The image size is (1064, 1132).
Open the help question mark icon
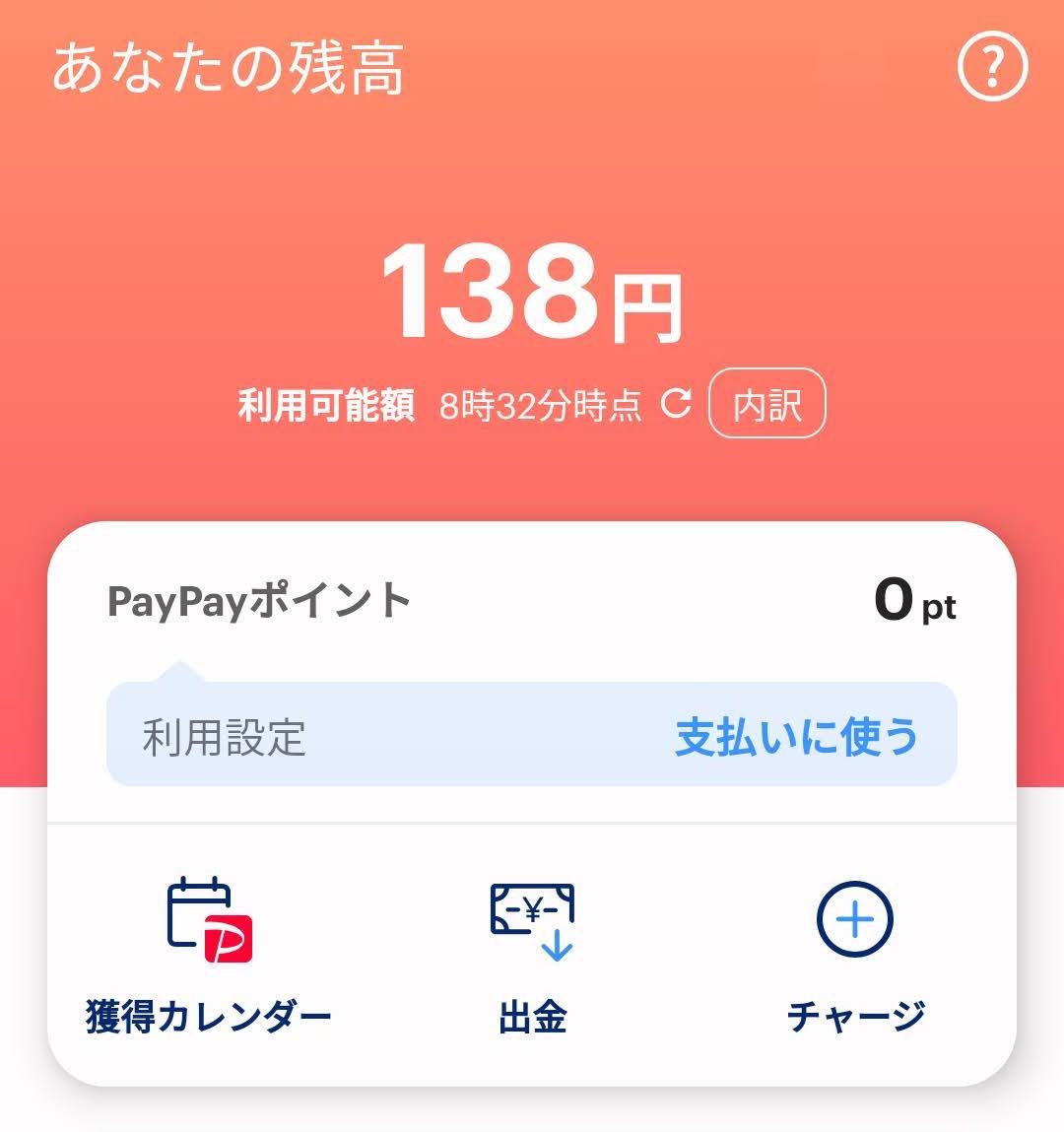992,67
